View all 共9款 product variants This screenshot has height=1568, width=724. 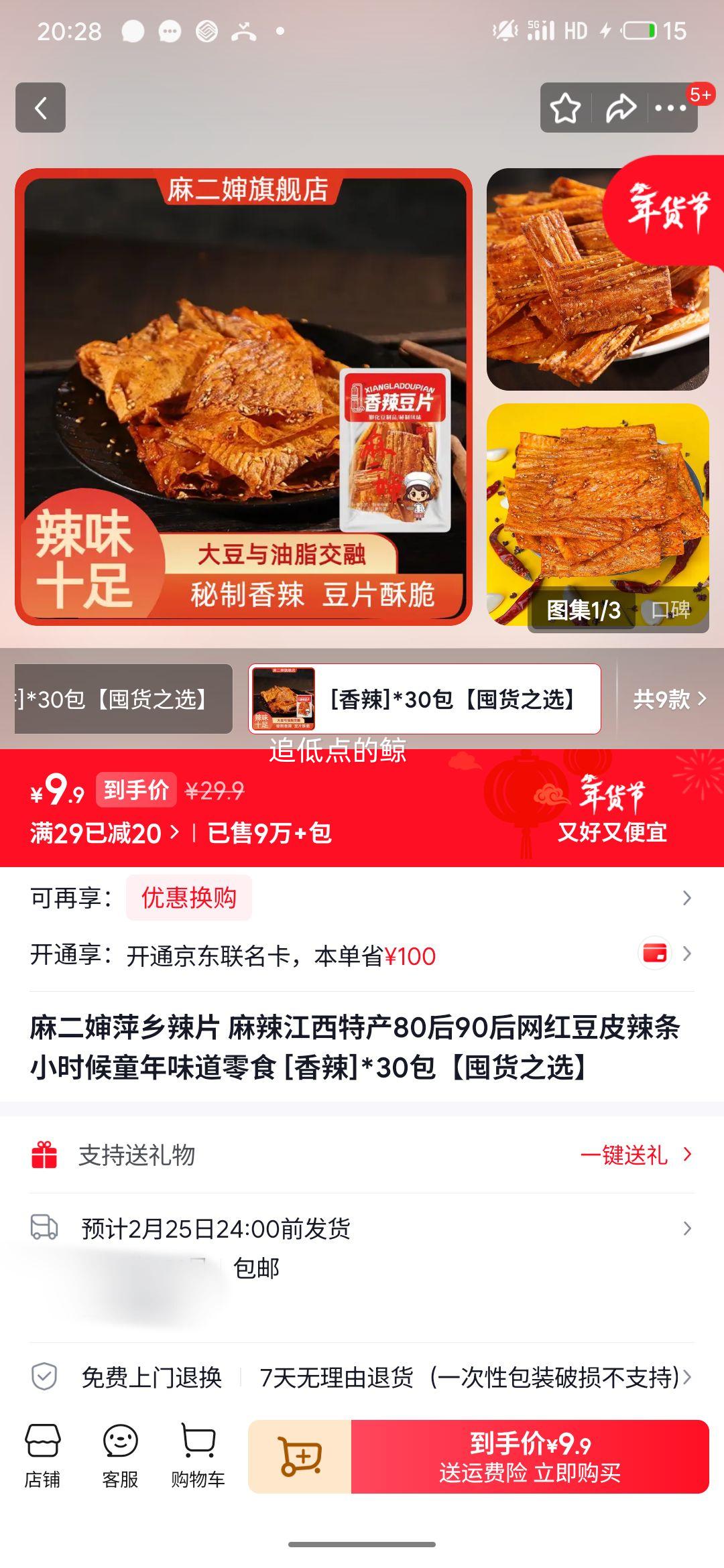pos(669,699)
